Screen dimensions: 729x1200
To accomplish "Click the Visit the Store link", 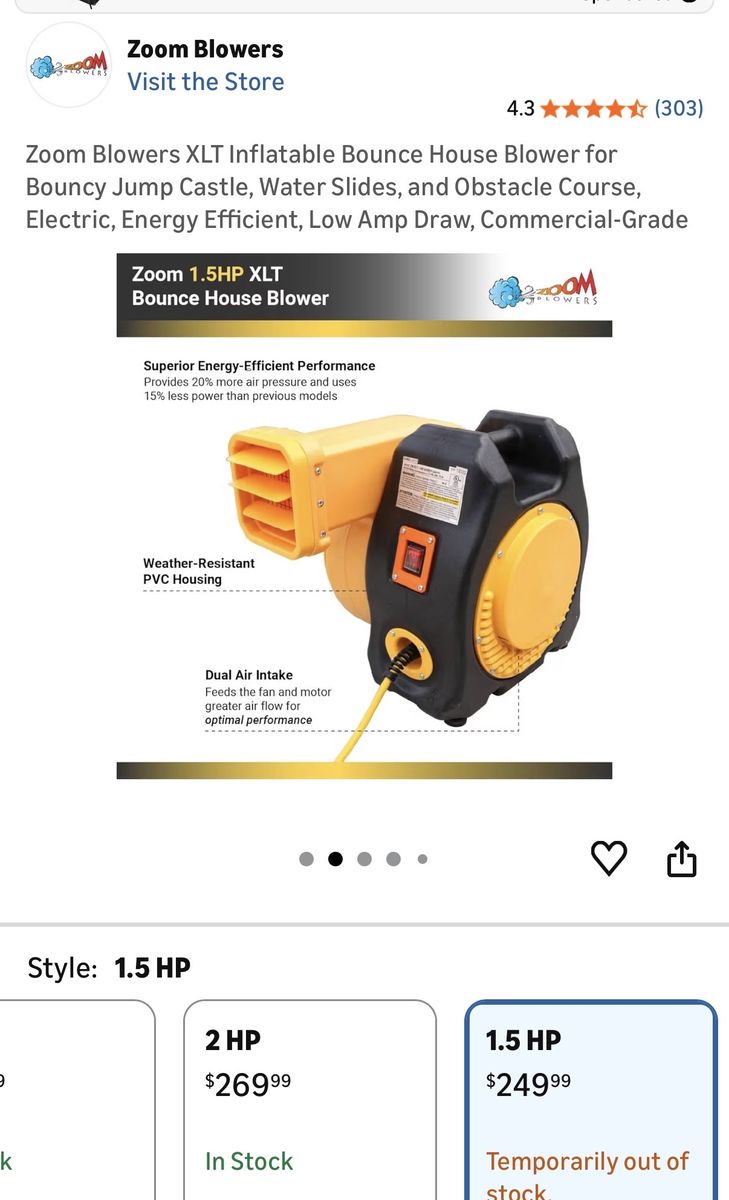I will tap(205, 81).
